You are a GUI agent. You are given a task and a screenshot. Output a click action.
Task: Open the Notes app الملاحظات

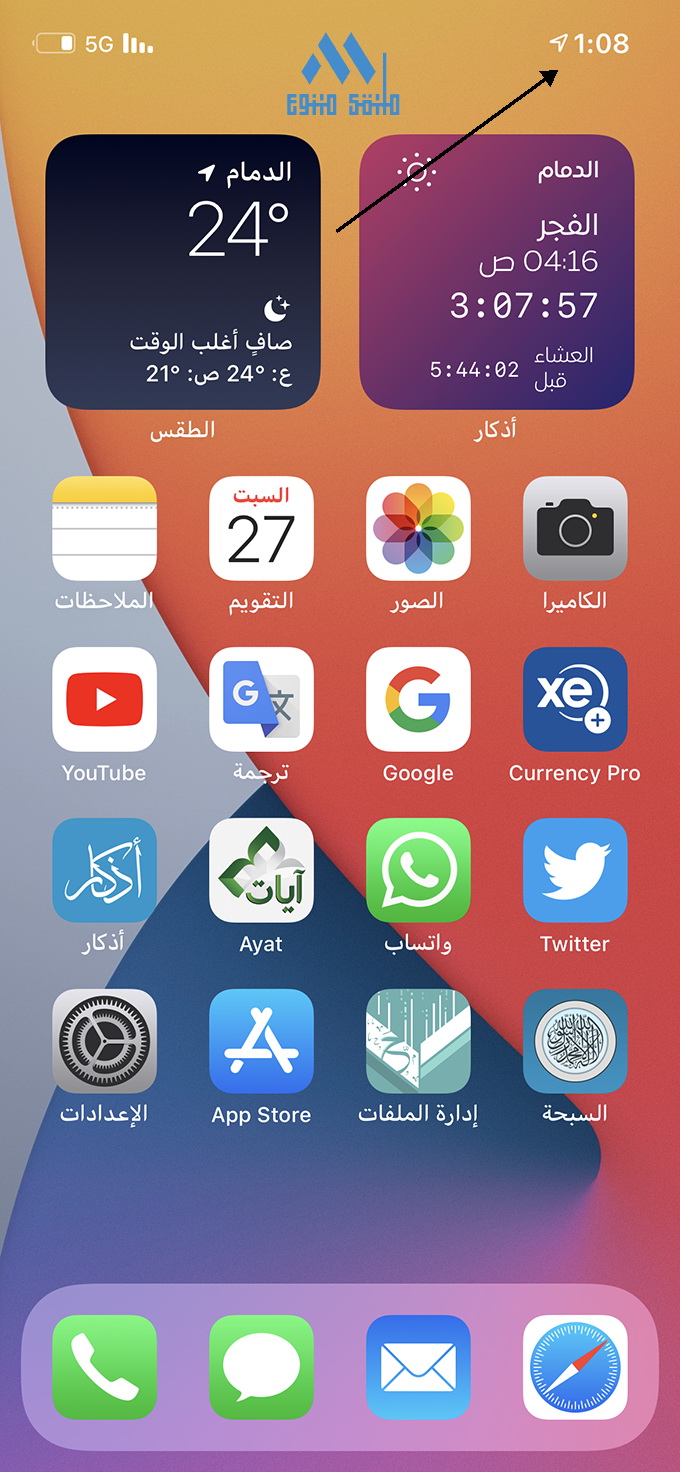point(105,528)
